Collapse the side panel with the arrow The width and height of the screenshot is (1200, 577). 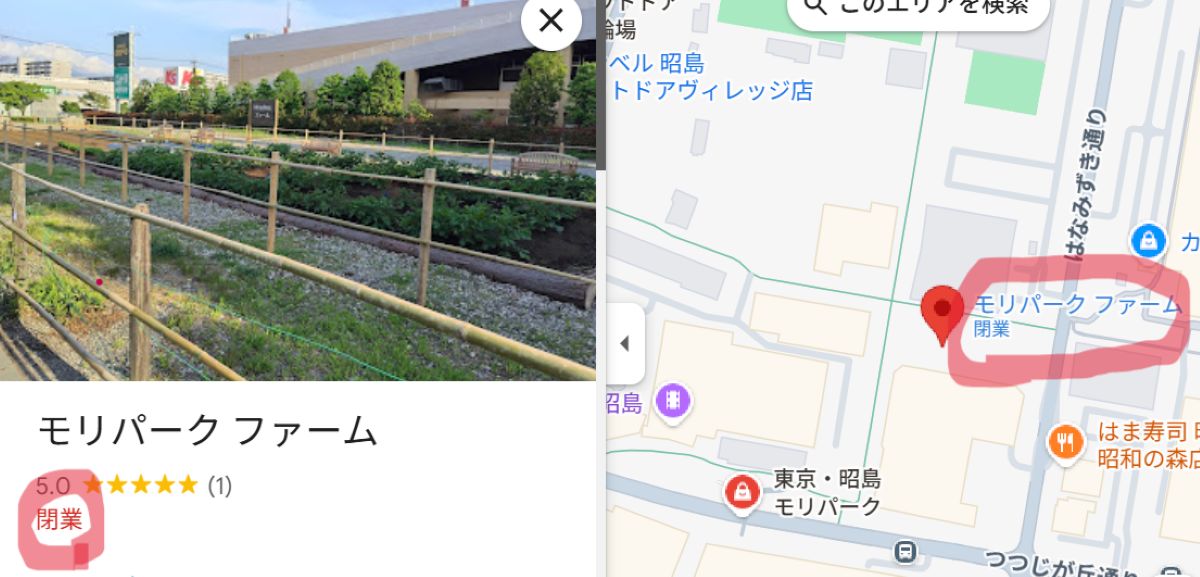(625, 344)
